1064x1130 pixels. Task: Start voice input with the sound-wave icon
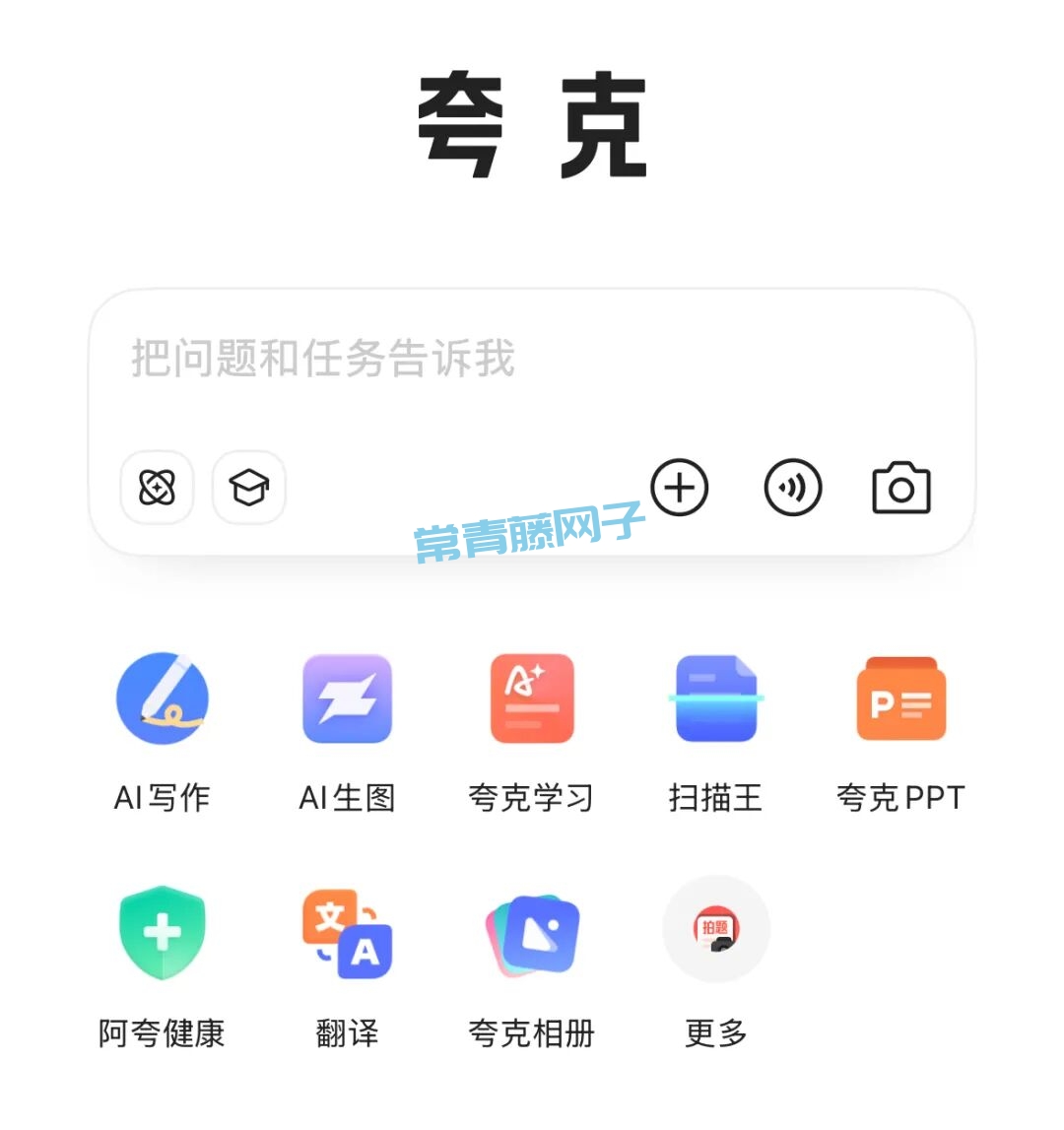point(793,488)
